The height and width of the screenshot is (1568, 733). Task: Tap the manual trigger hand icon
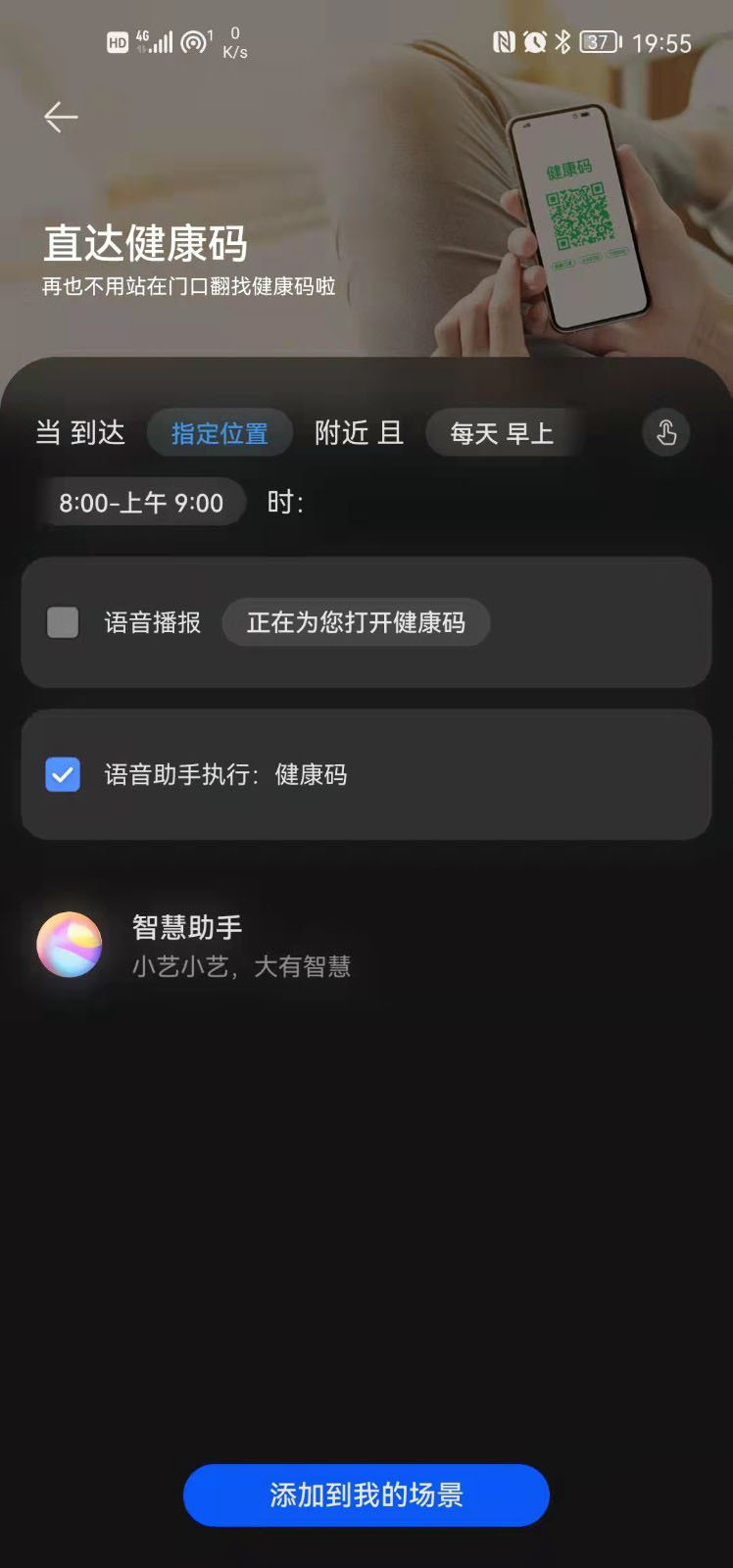pyautogui.click(x=666, y=433)
